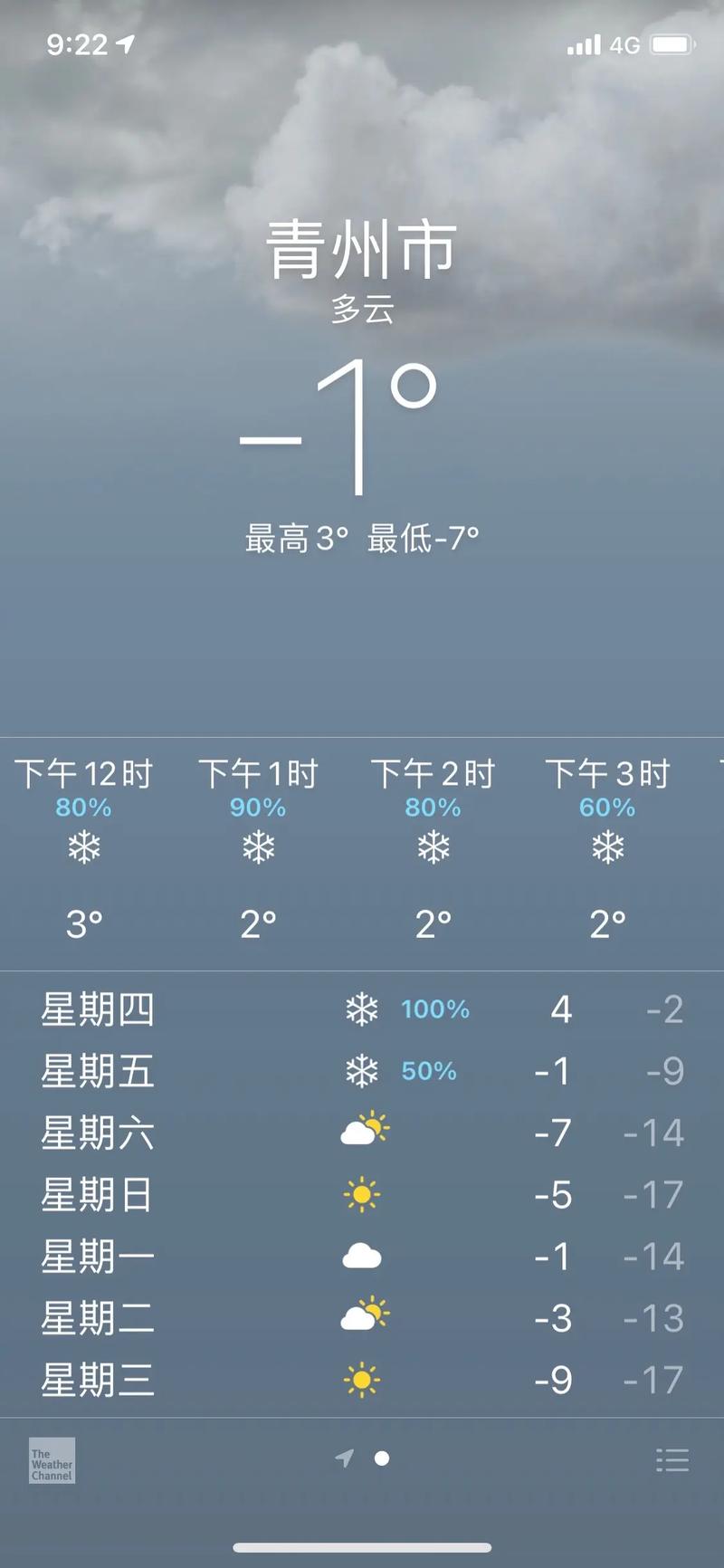Tap the snowflake under 下午12时
Image resolution: width=724 pixels, height=1568 pixels.
(81, 848)
